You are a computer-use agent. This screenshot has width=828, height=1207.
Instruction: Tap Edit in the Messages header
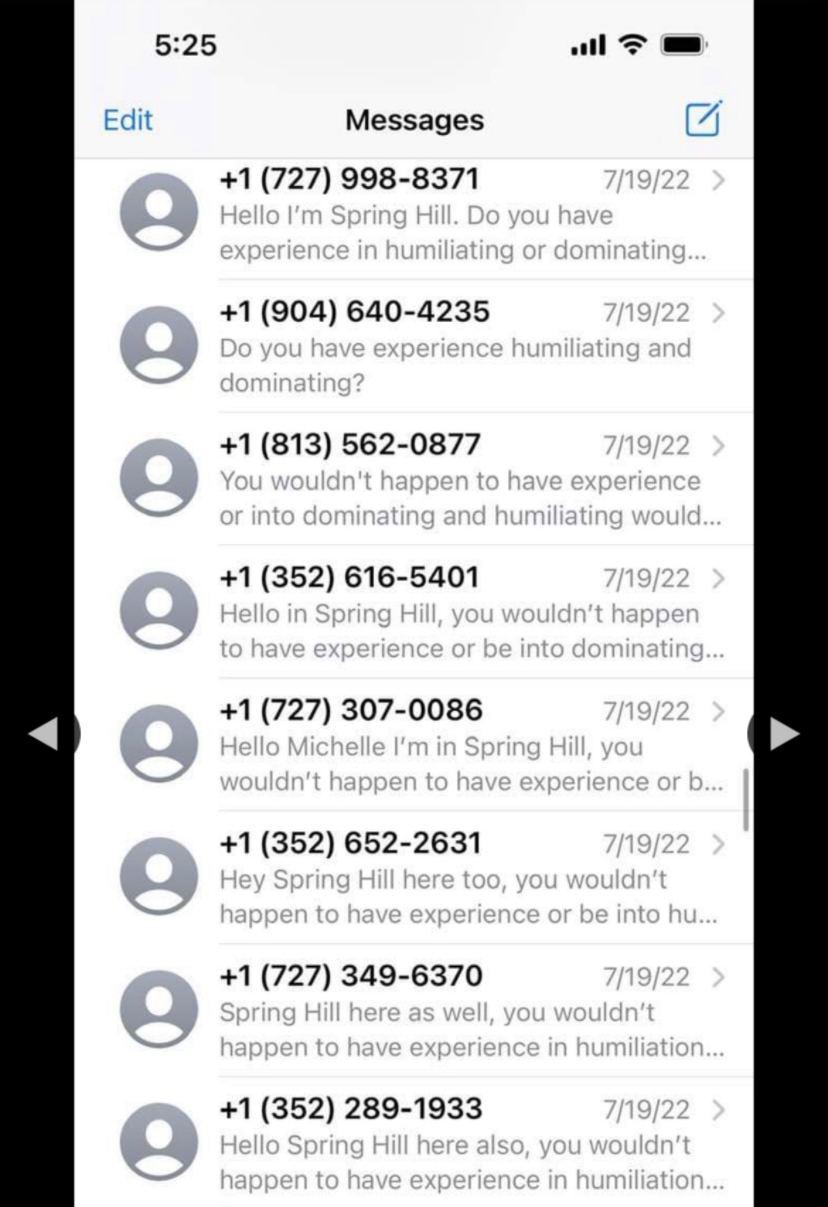point(128,120)
